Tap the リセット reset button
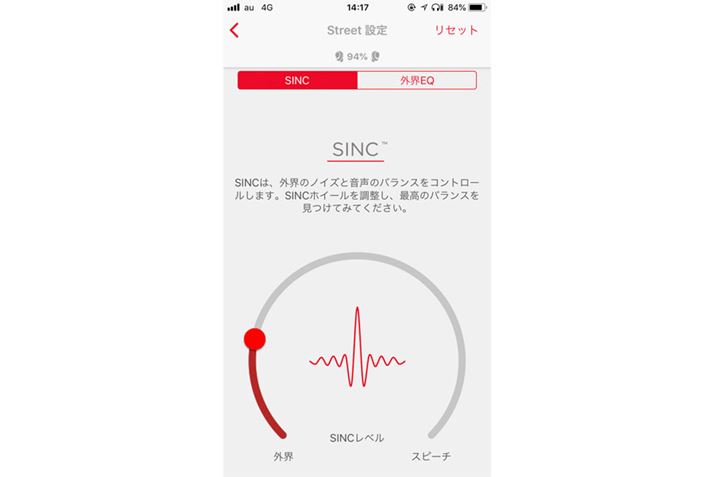 [456, 30]
